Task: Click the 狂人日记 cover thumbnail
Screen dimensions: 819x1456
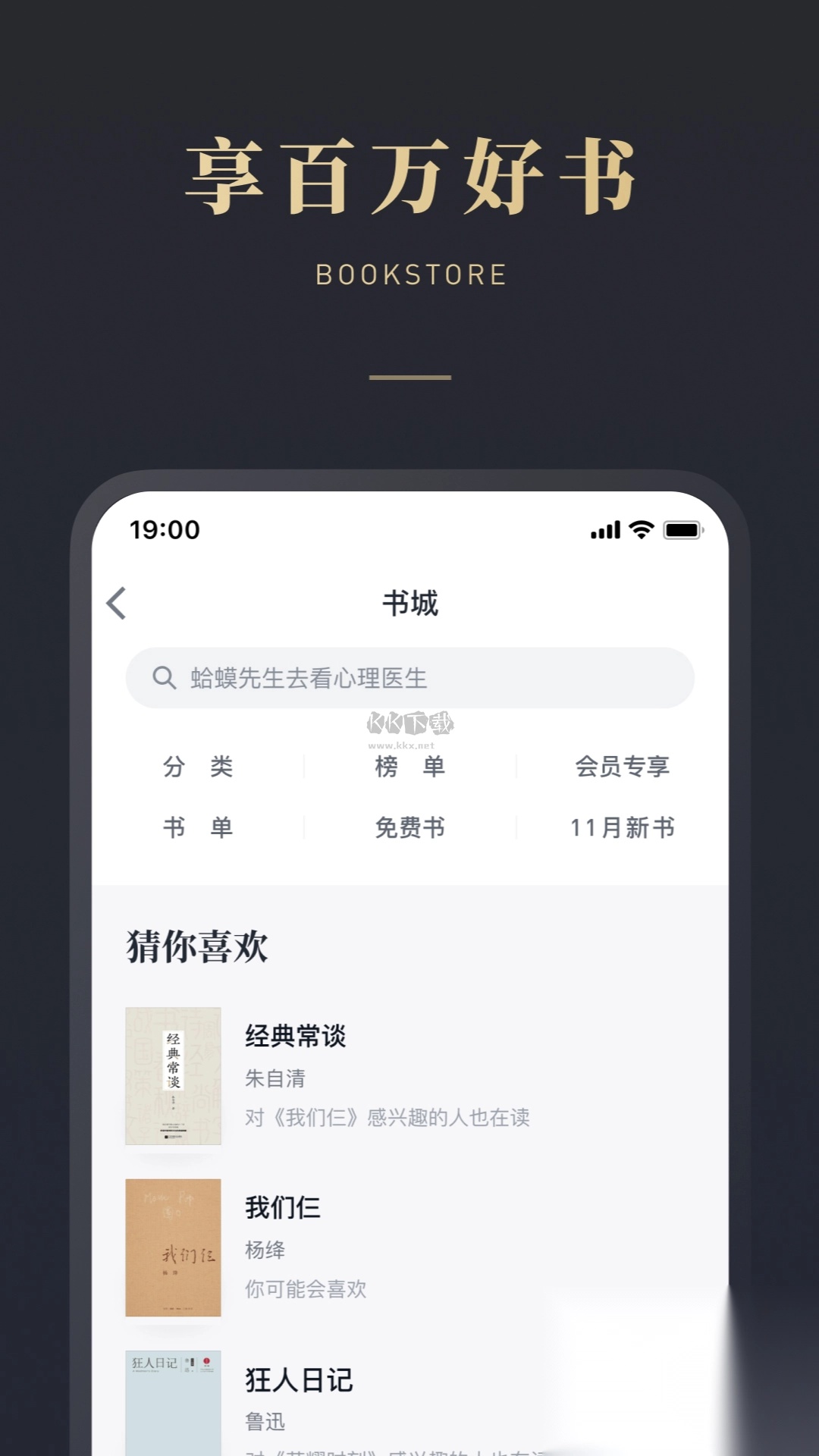Action: [173, 1410]
